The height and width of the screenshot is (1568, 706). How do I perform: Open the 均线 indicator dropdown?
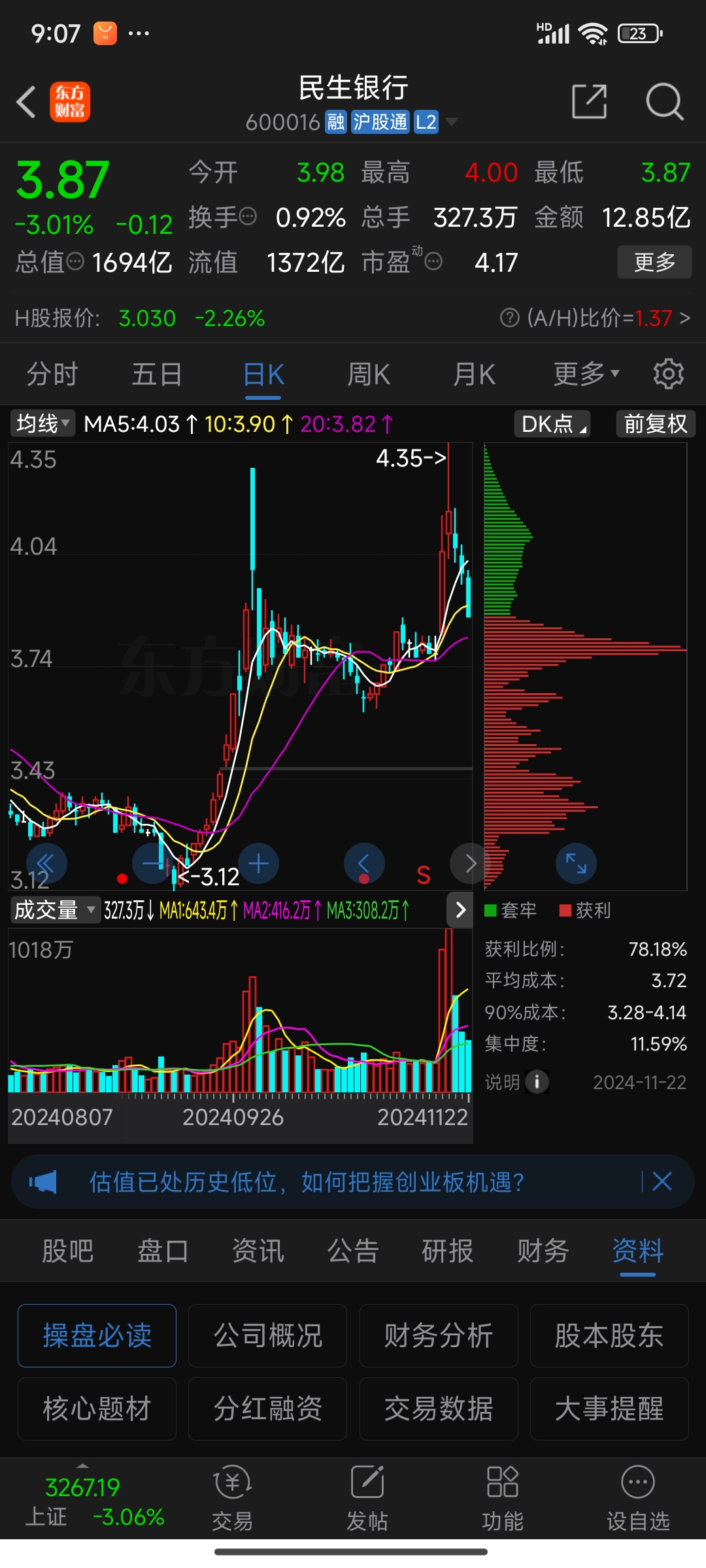coord(43,423)
